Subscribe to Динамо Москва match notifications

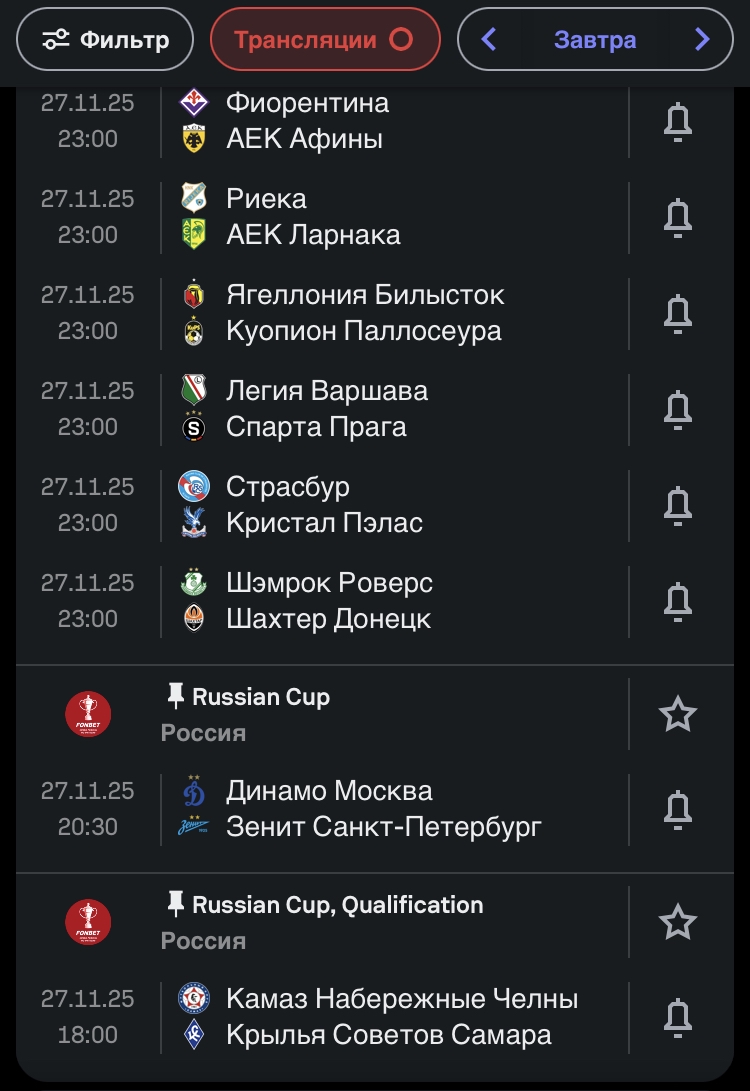[x=678, y=809]
